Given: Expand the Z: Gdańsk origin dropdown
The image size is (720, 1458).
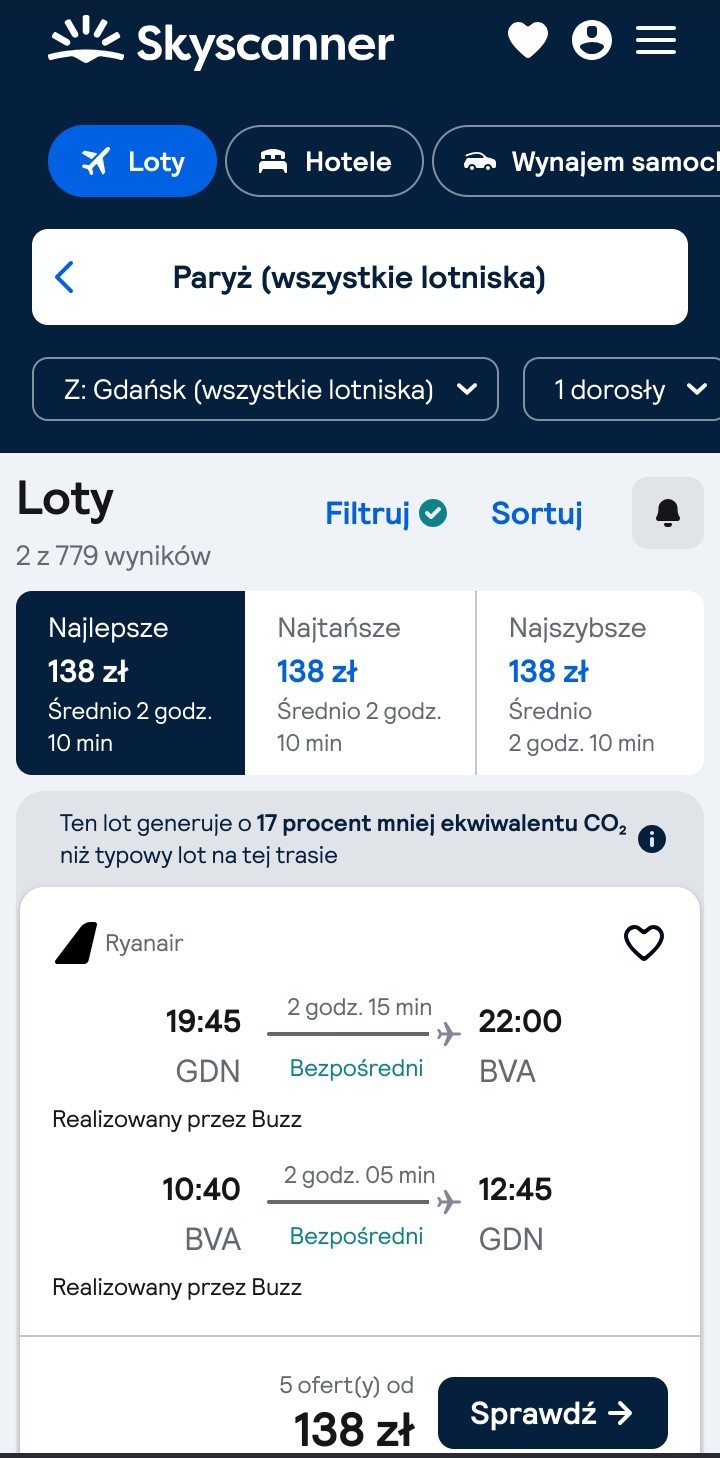Looking at the screenshot, I should [x=265, y=389].
